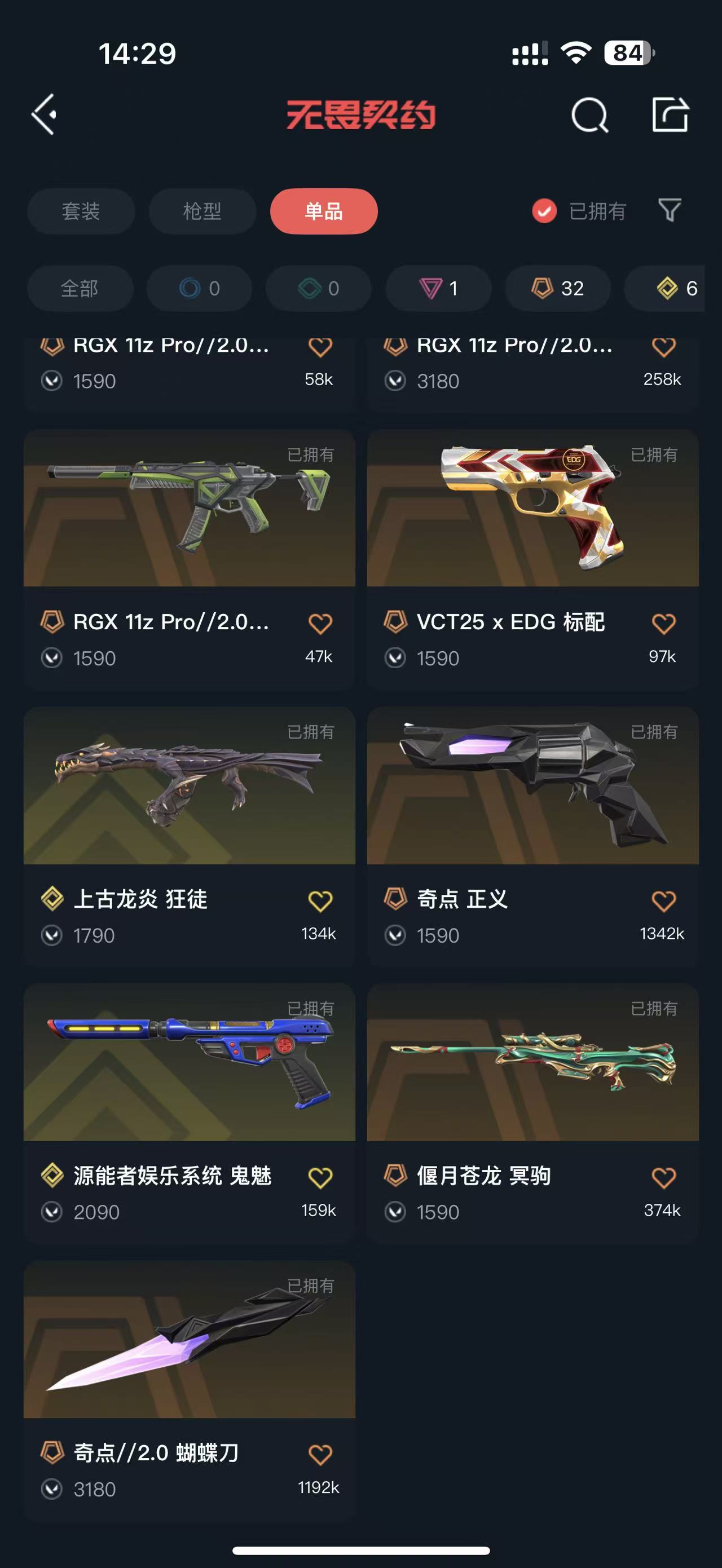Open the 奇点//2.0 蝴蝶刀 card
The width and height of the screenshot is (722, 1568).
(190, 1390)
